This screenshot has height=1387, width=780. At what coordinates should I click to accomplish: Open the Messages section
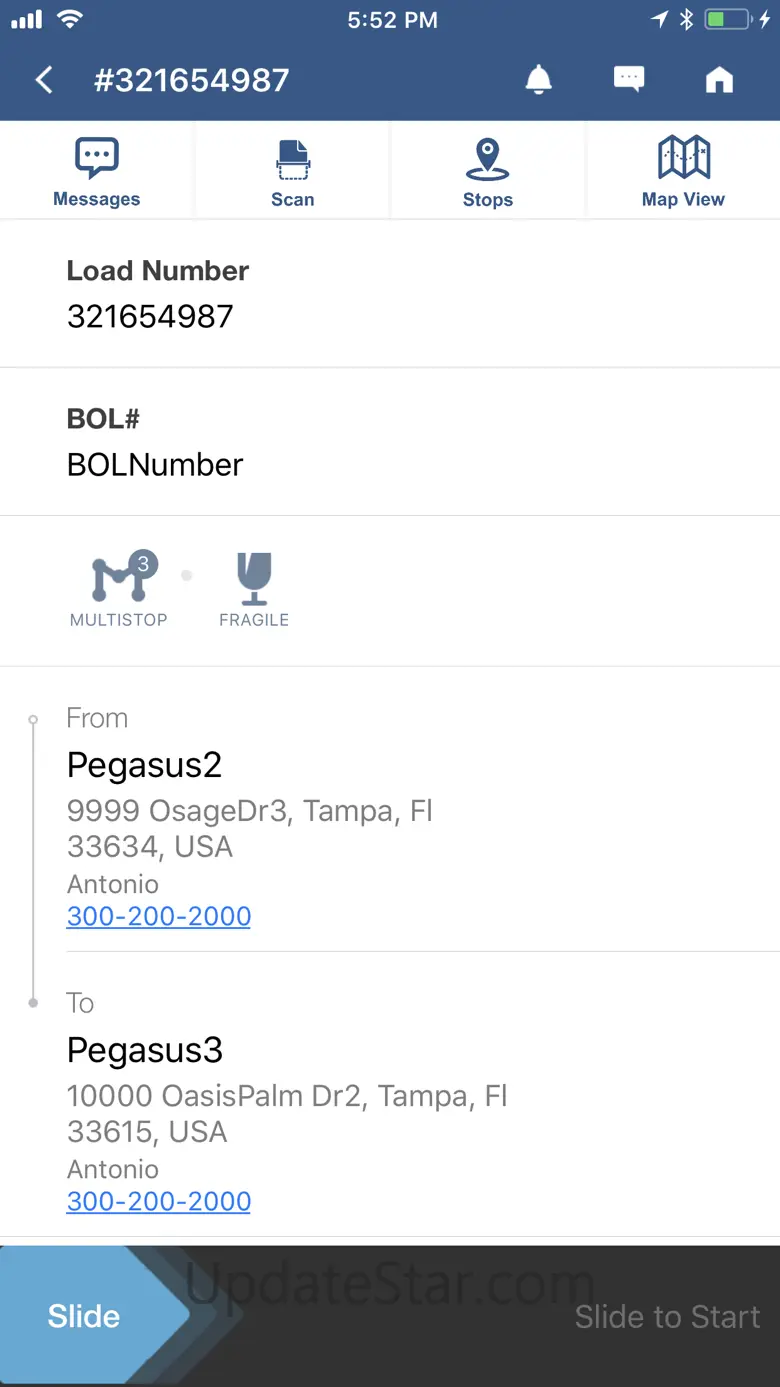(x=97, y=172)
